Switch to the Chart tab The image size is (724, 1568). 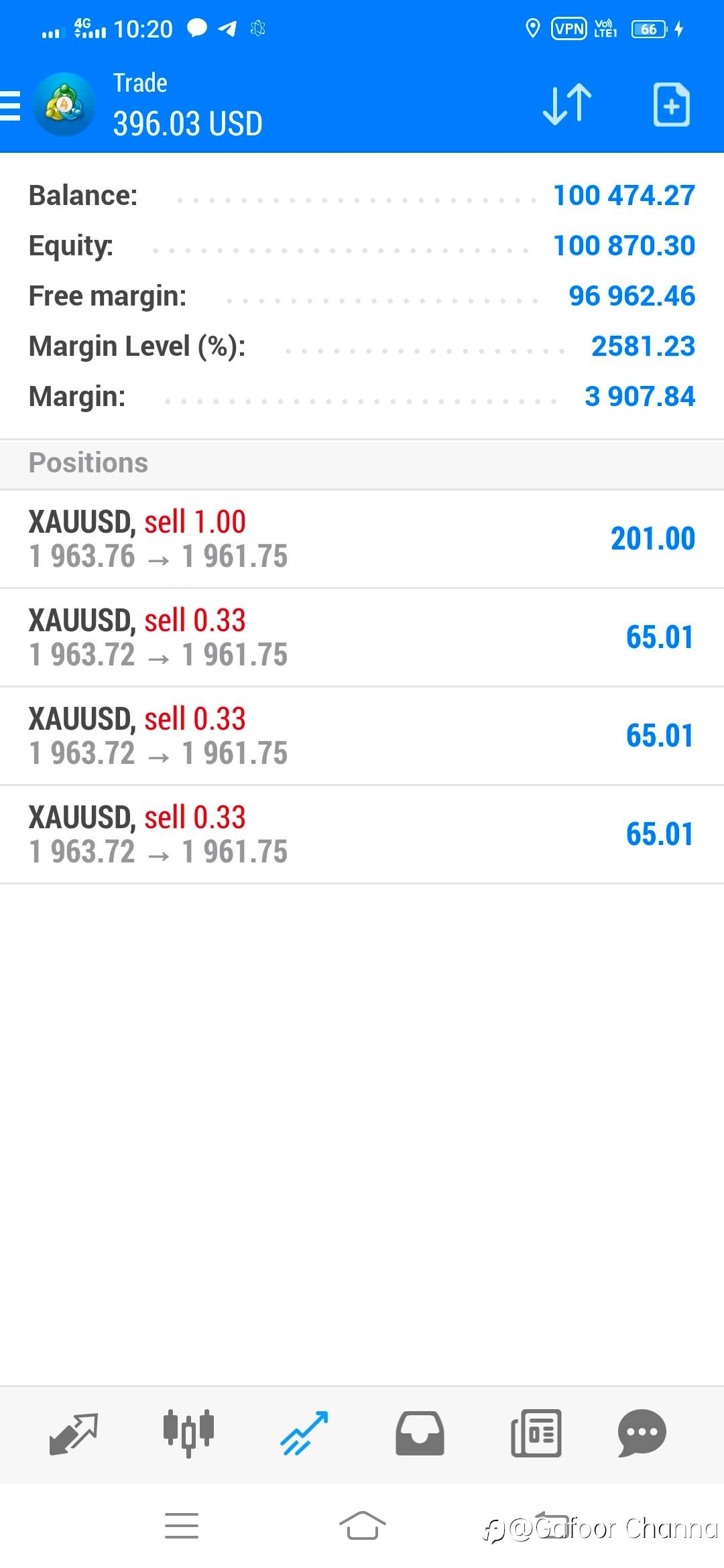click(188, 1433)
